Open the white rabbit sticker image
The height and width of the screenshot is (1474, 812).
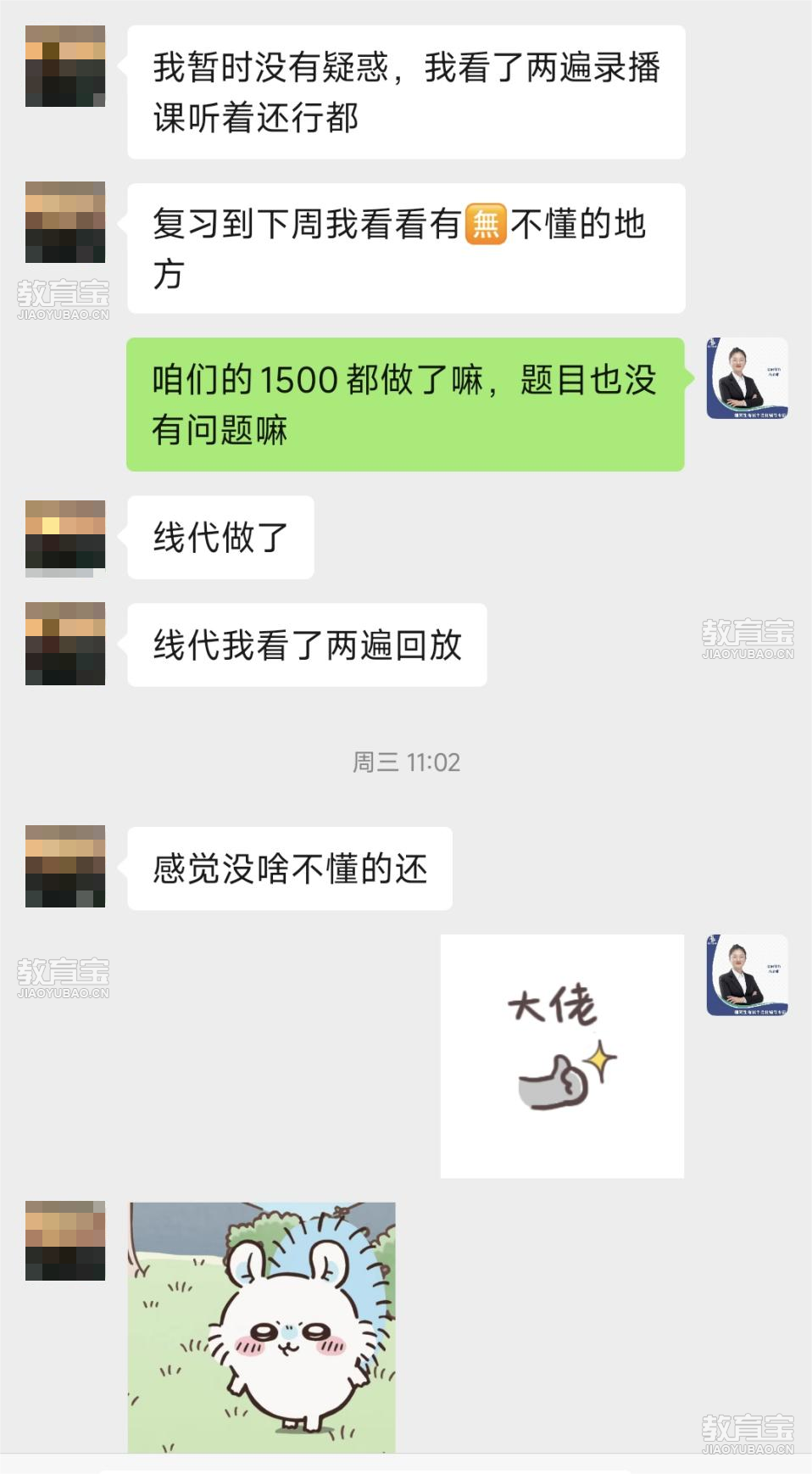coord(261,1326)
